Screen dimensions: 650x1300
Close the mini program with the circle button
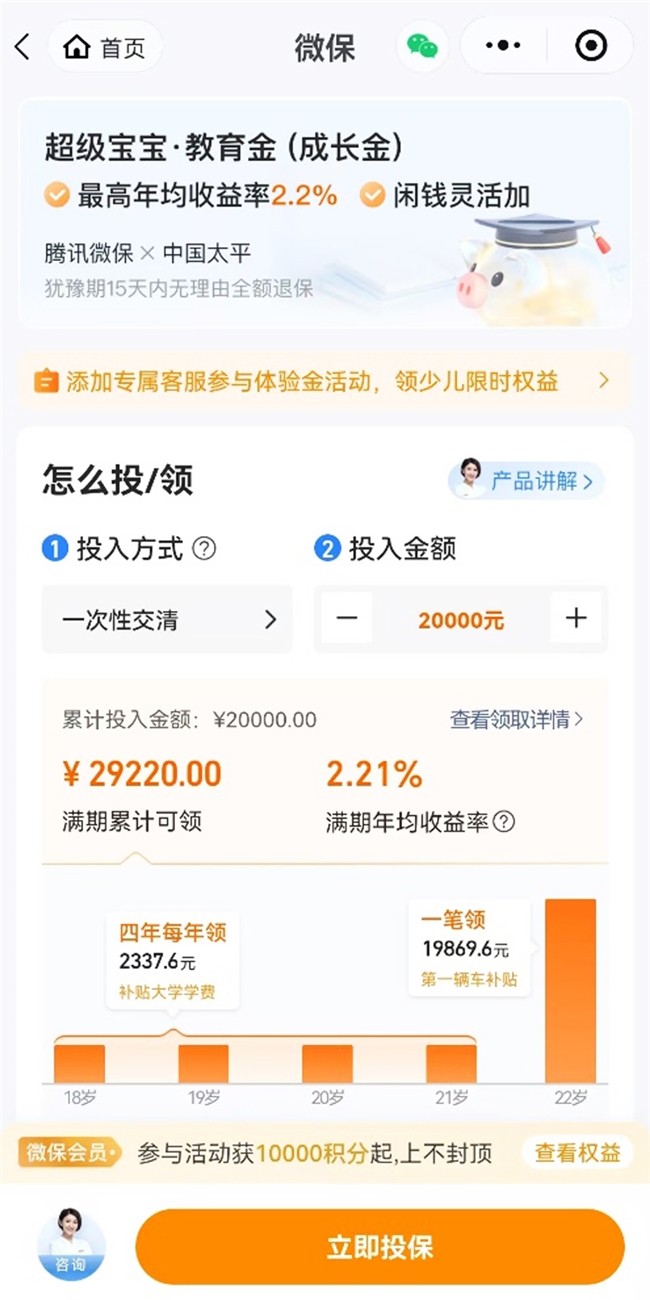point(591,46)
